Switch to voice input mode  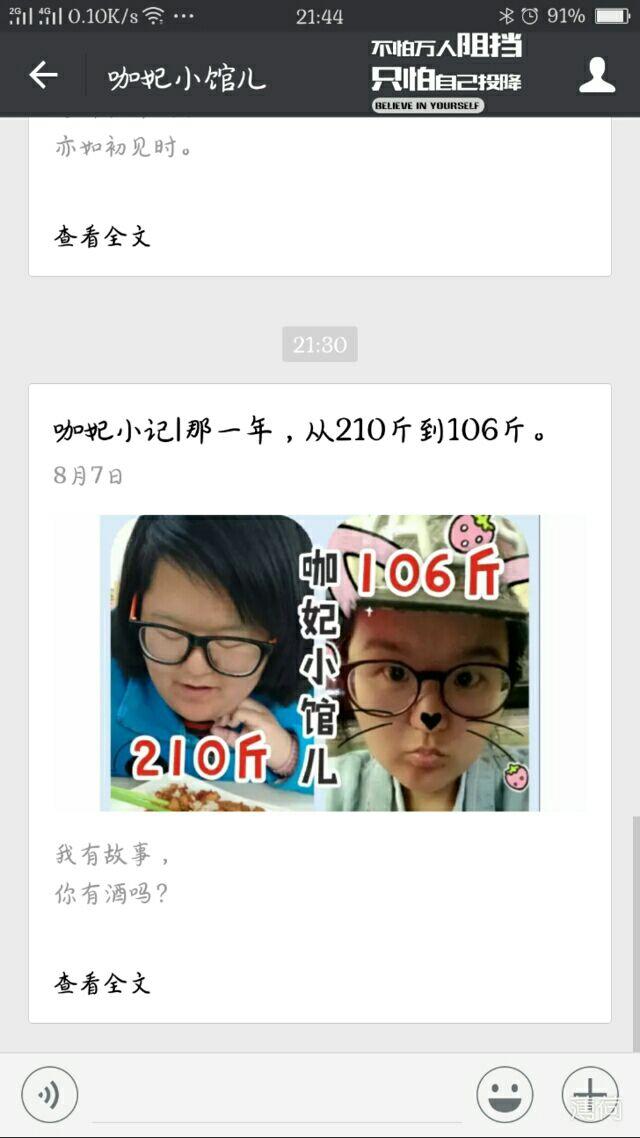tap(49, 1094)
